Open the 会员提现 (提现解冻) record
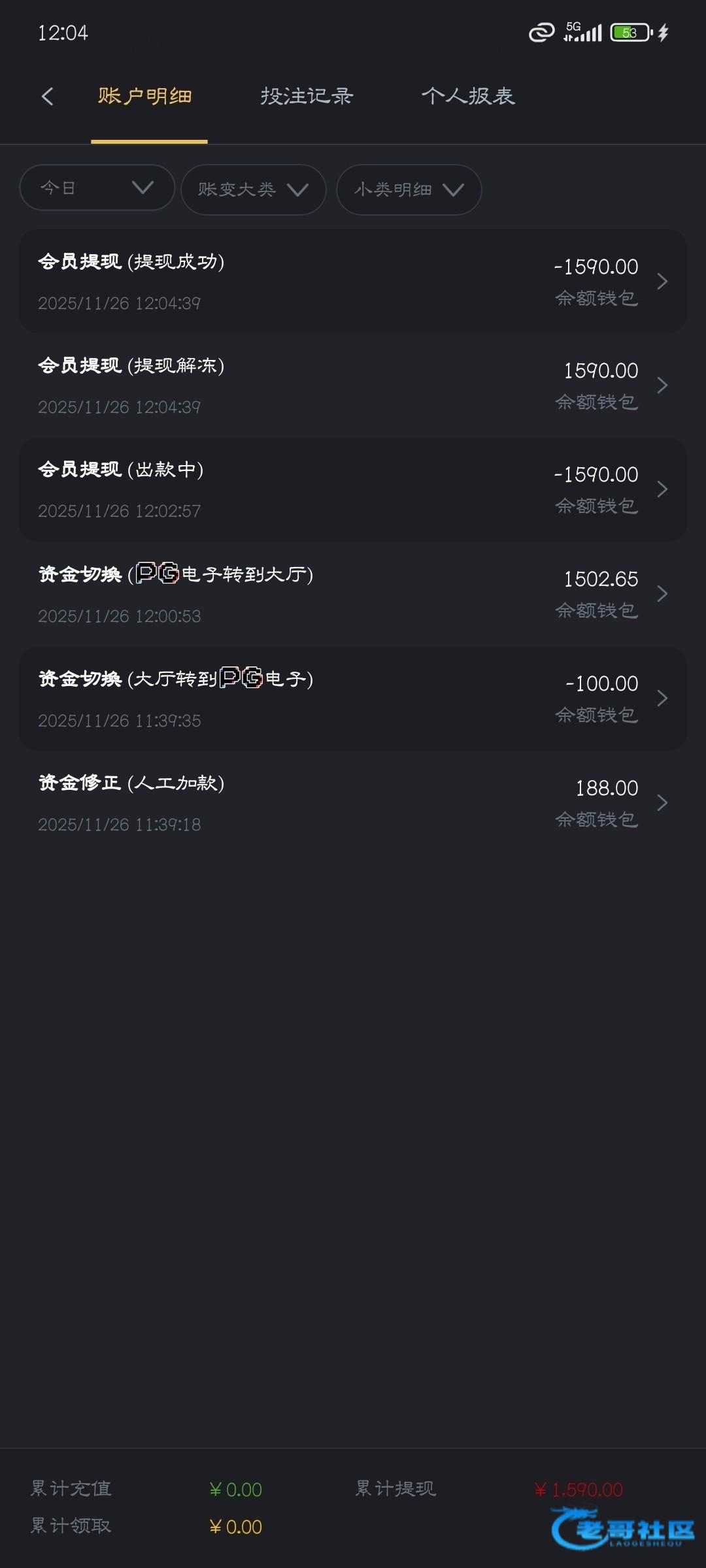This screenshot has width=706, height=1568. click(353, 385)
